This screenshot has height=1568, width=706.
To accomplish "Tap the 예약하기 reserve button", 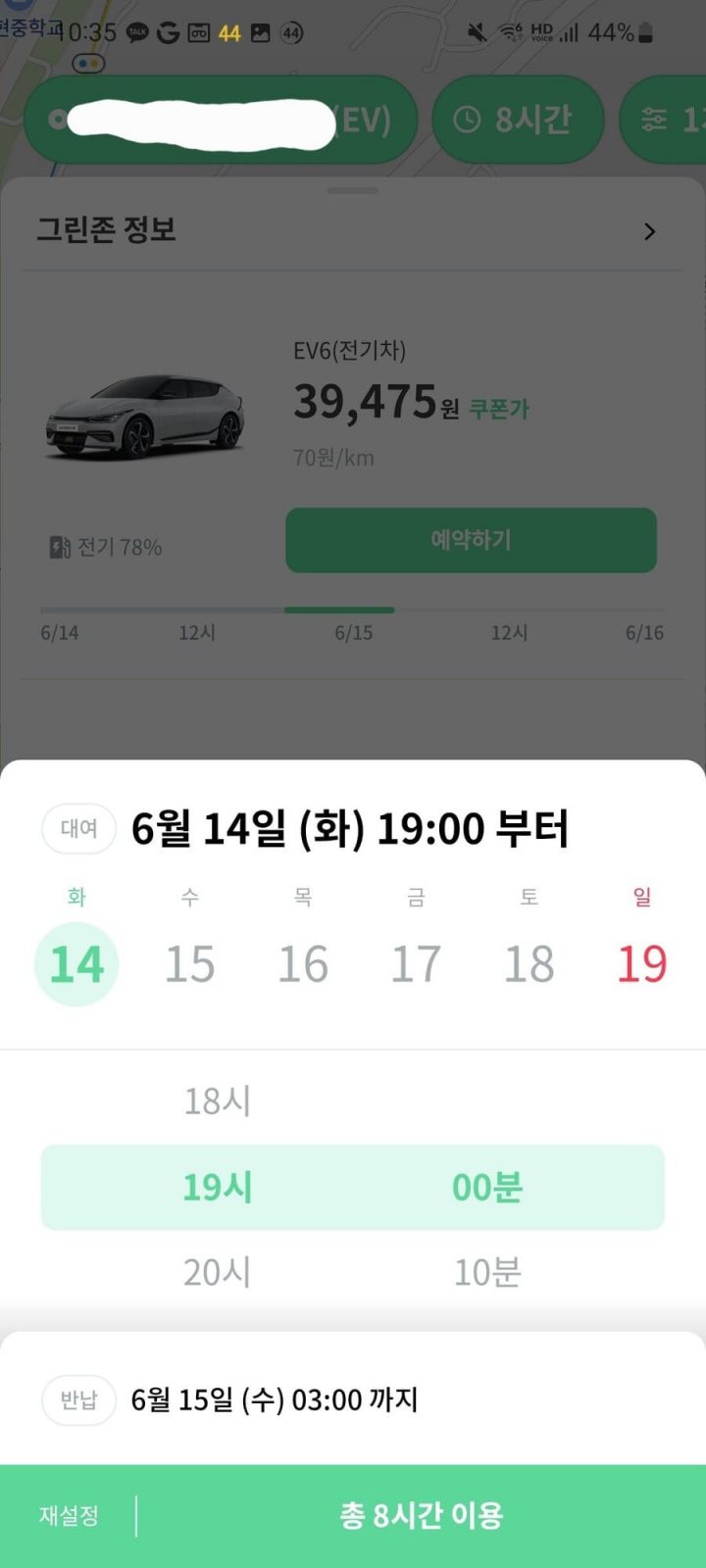I will 471,540.
